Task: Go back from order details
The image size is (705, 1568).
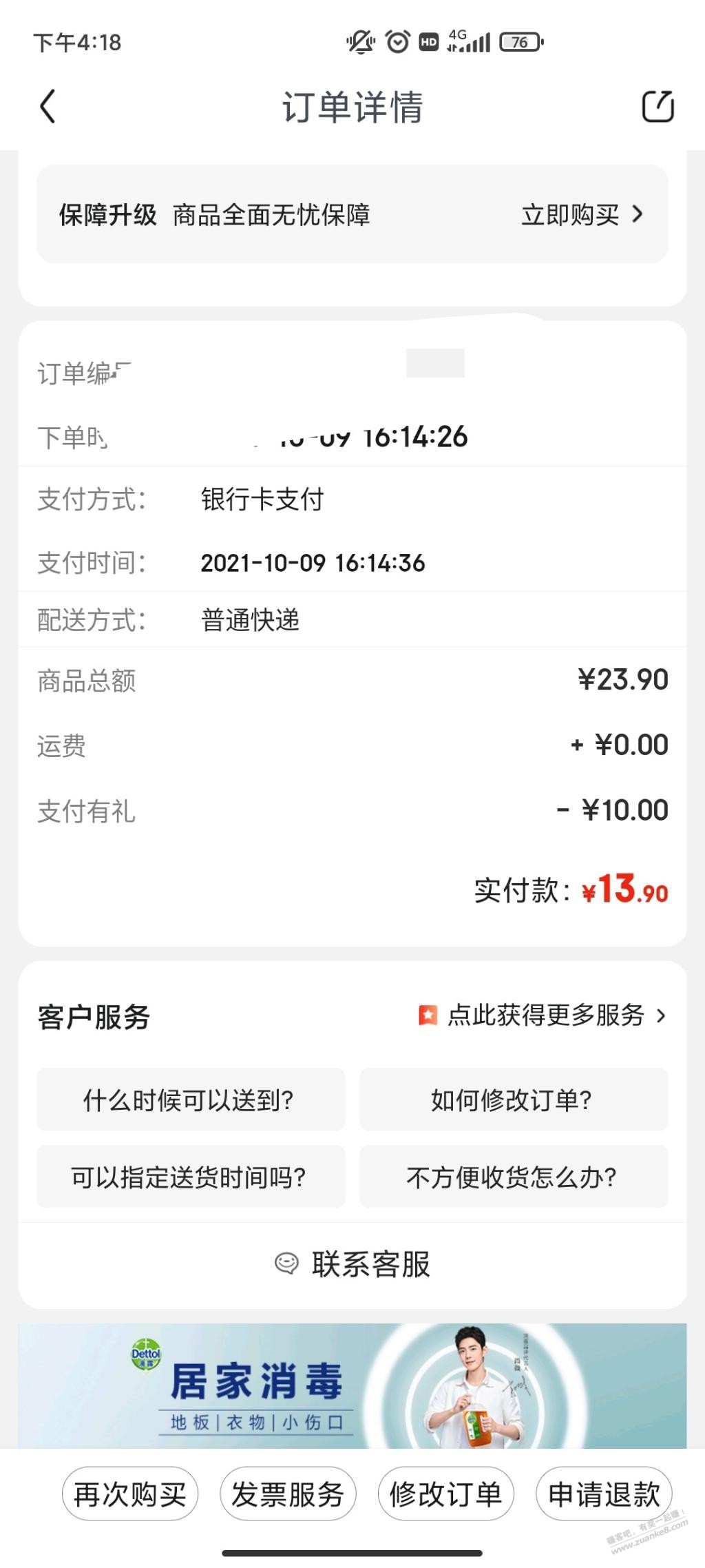Action: [48, 107]
